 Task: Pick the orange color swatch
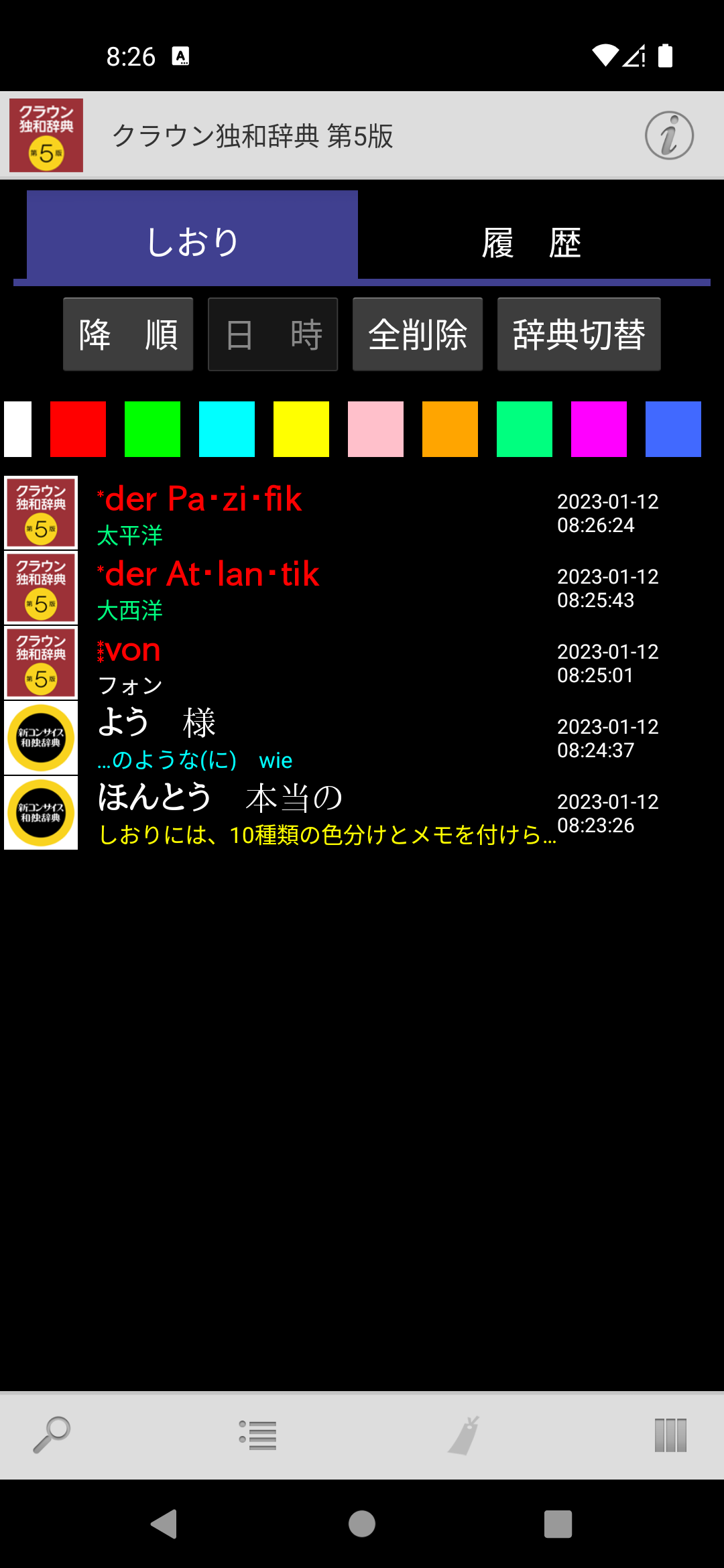pos(450,430)
